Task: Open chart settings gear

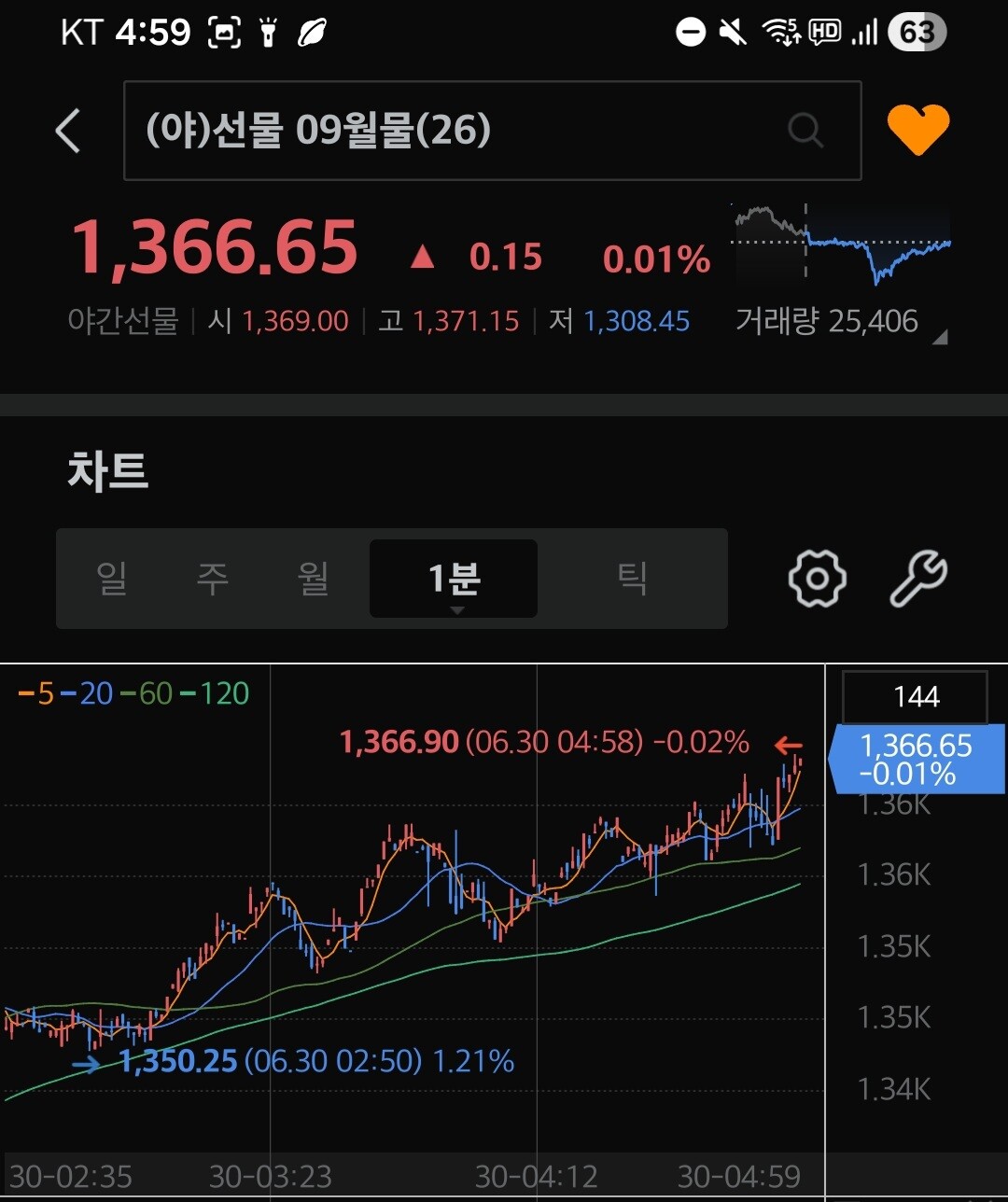Action: pyautogui.click(x=818, y=579)
